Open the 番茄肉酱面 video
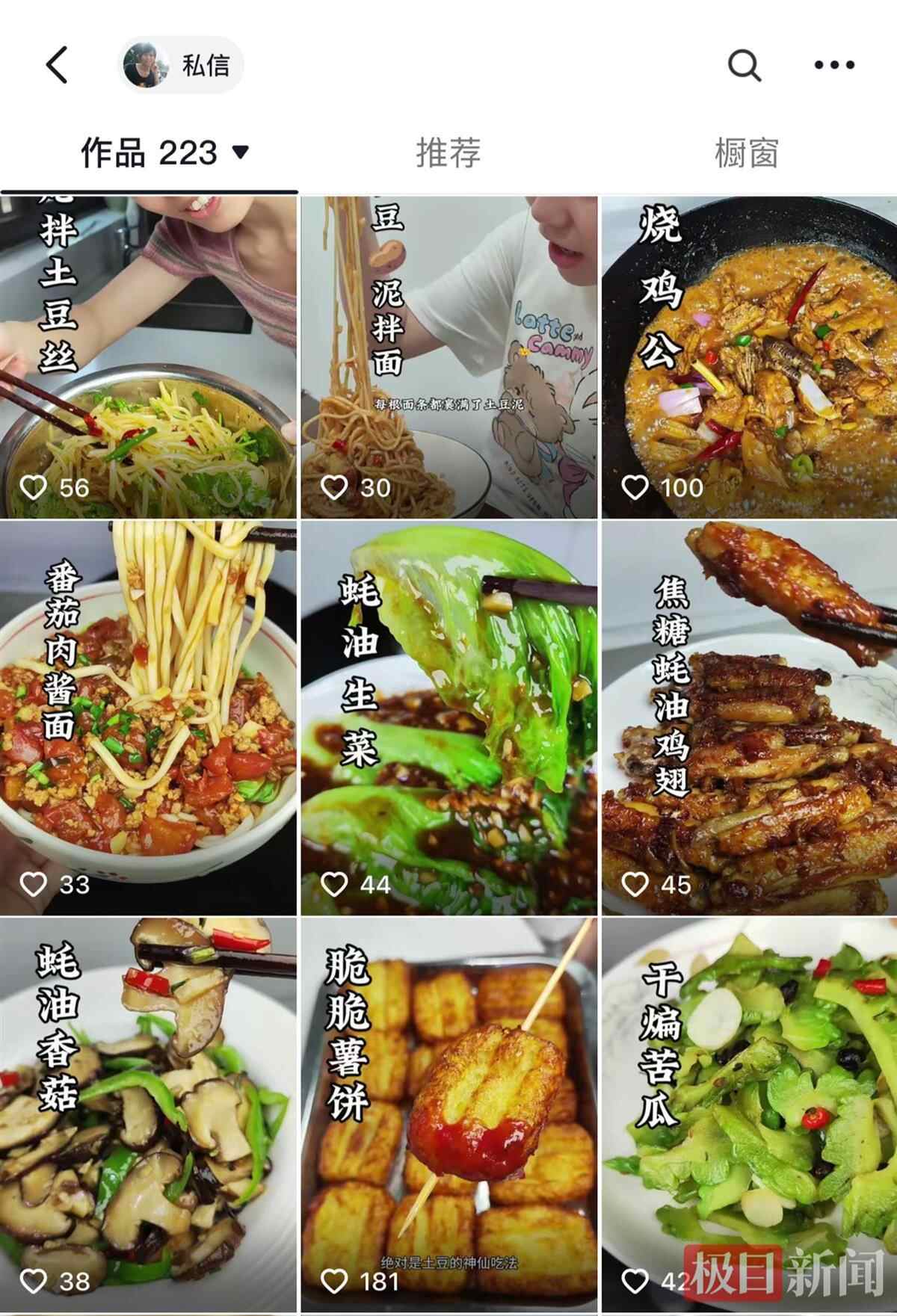 tap(148, 717)
